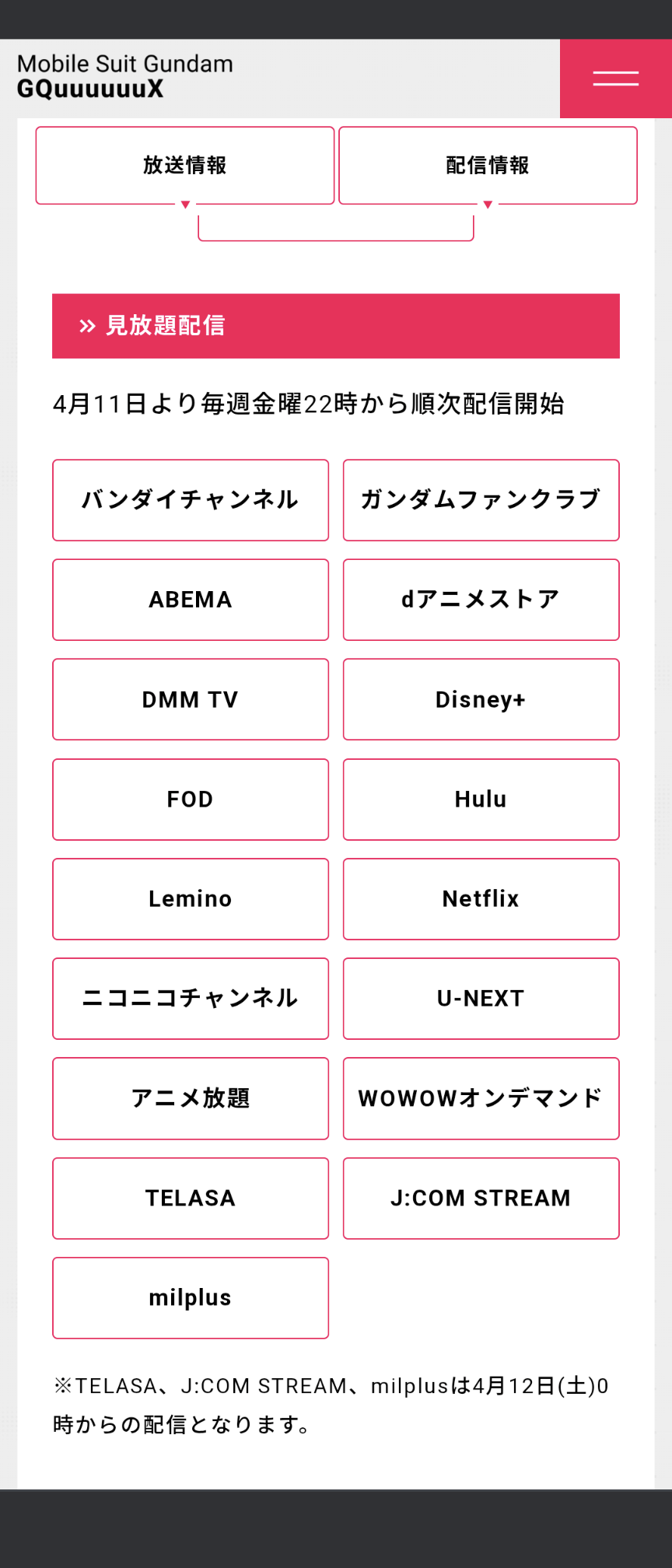Image resolution: width=672 pixels, height=1568 pixels.
Task: Open ガンダムファンクラブ link
Action: (x=481, y=500)
